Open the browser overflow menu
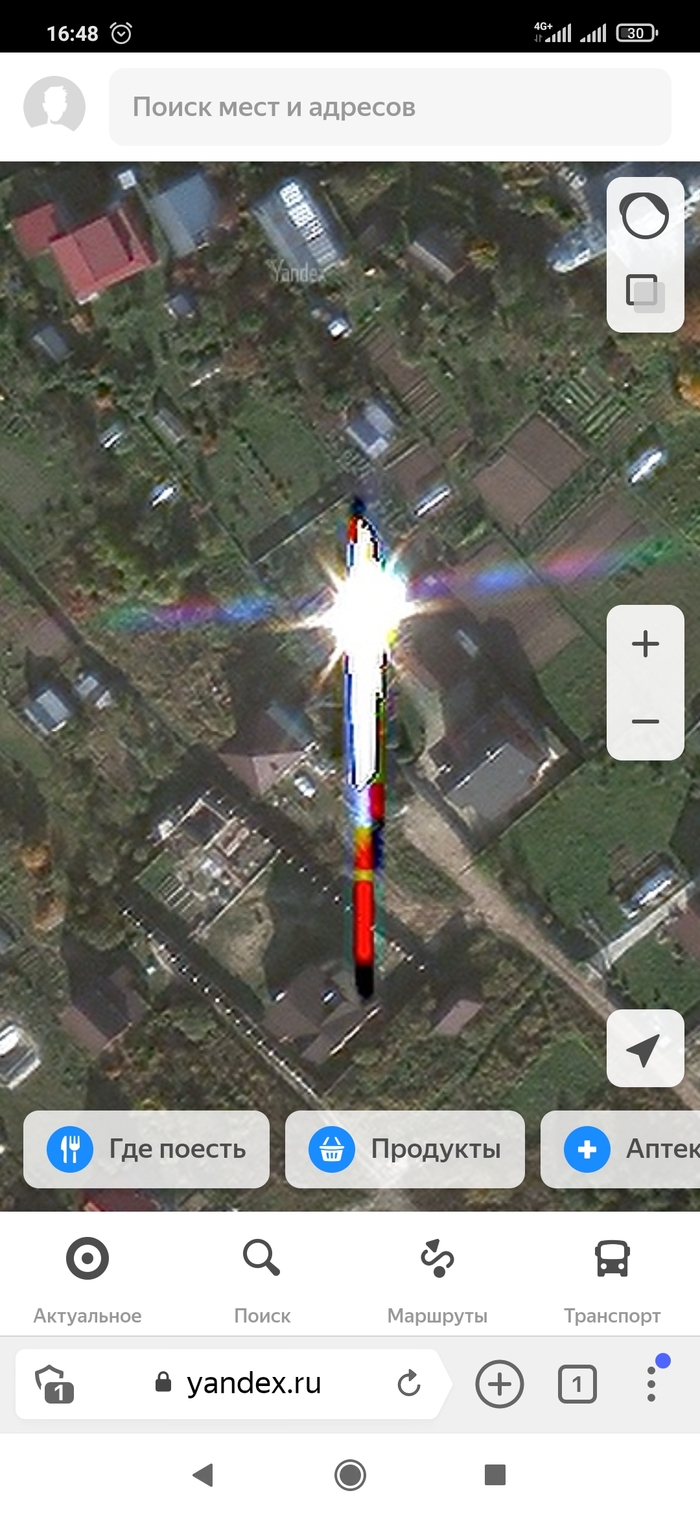This screenshot has height=1517, width=700. pos(651,1384)
